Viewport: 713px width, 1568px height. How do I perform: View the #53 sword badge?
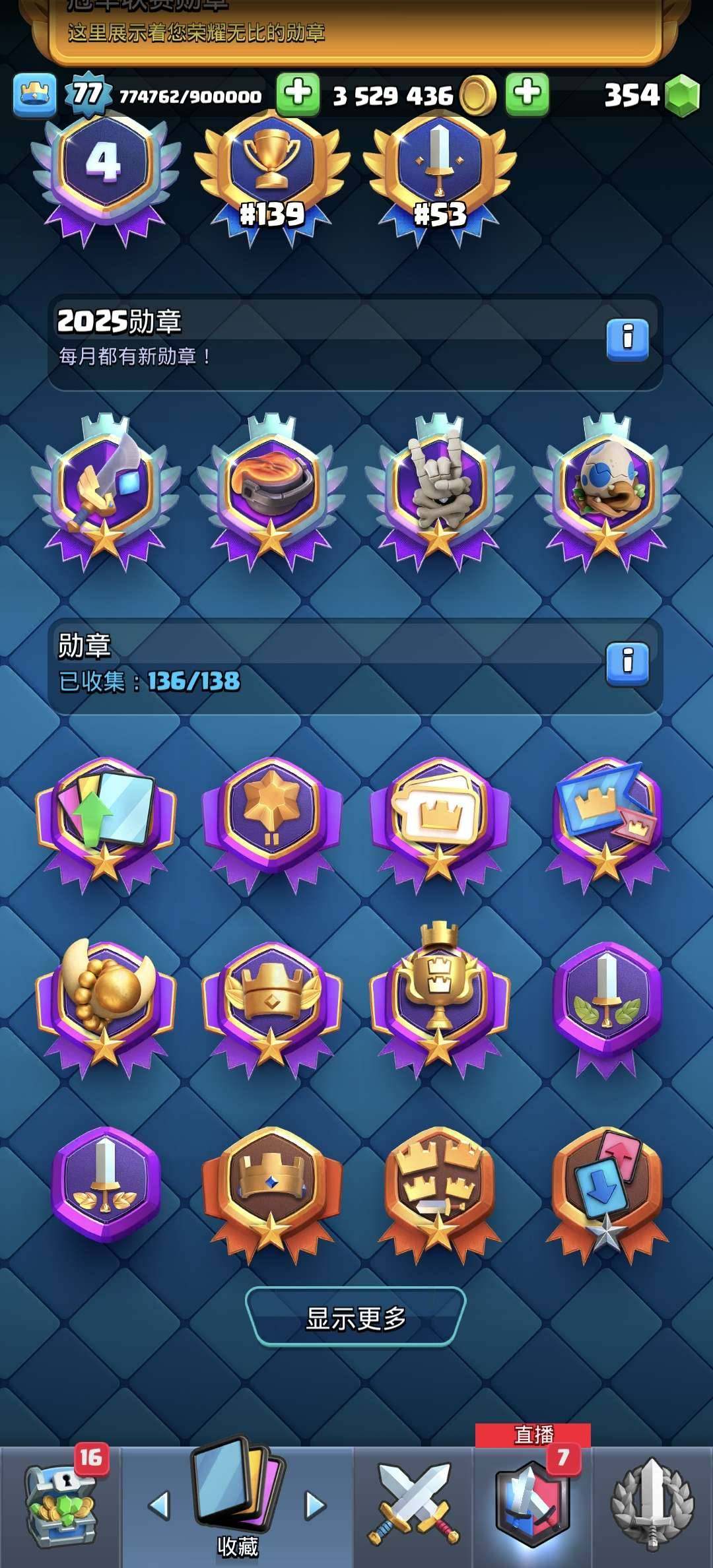coord(438,175)
